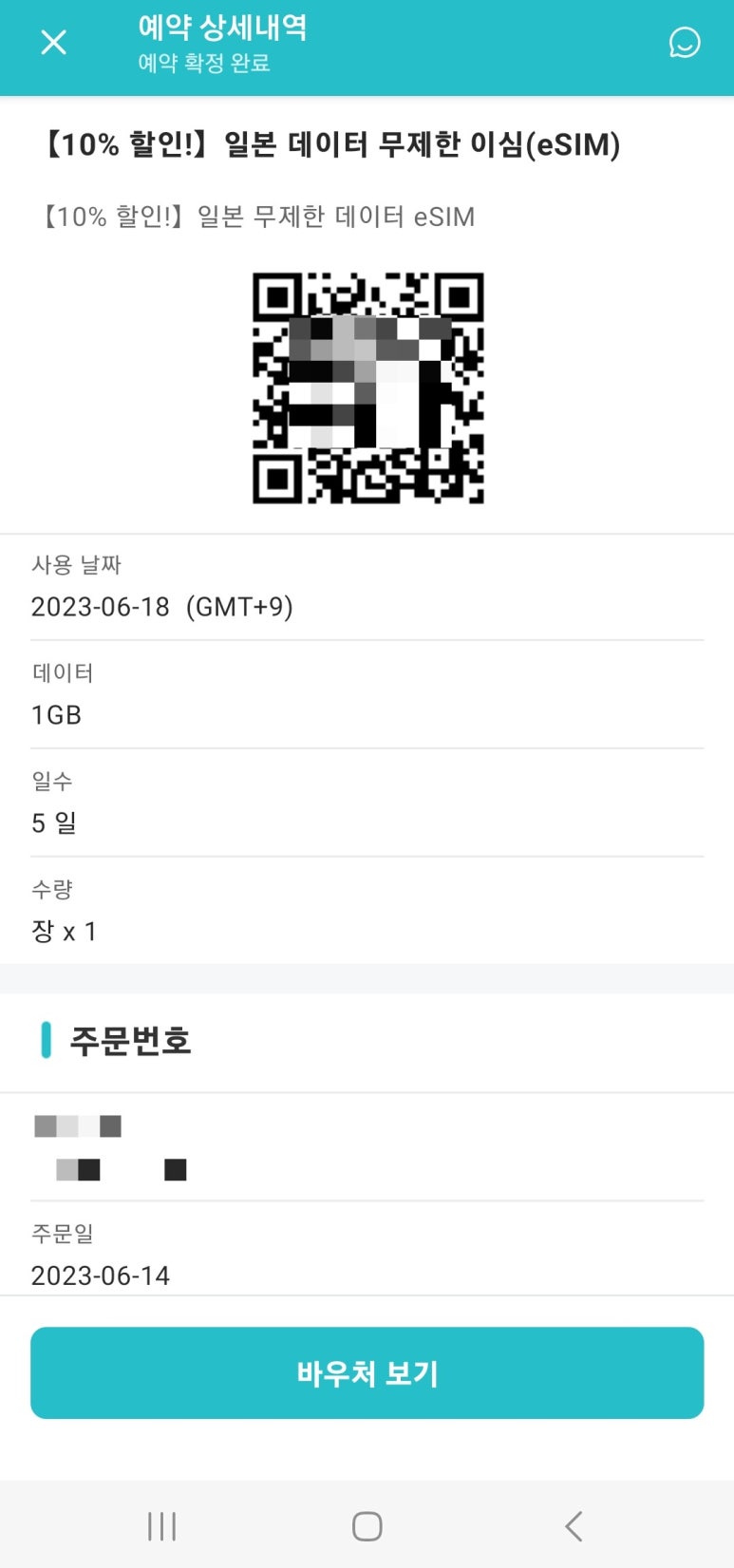Open the recent apps view
The image size is (734, 1568).
(161, 1526)
